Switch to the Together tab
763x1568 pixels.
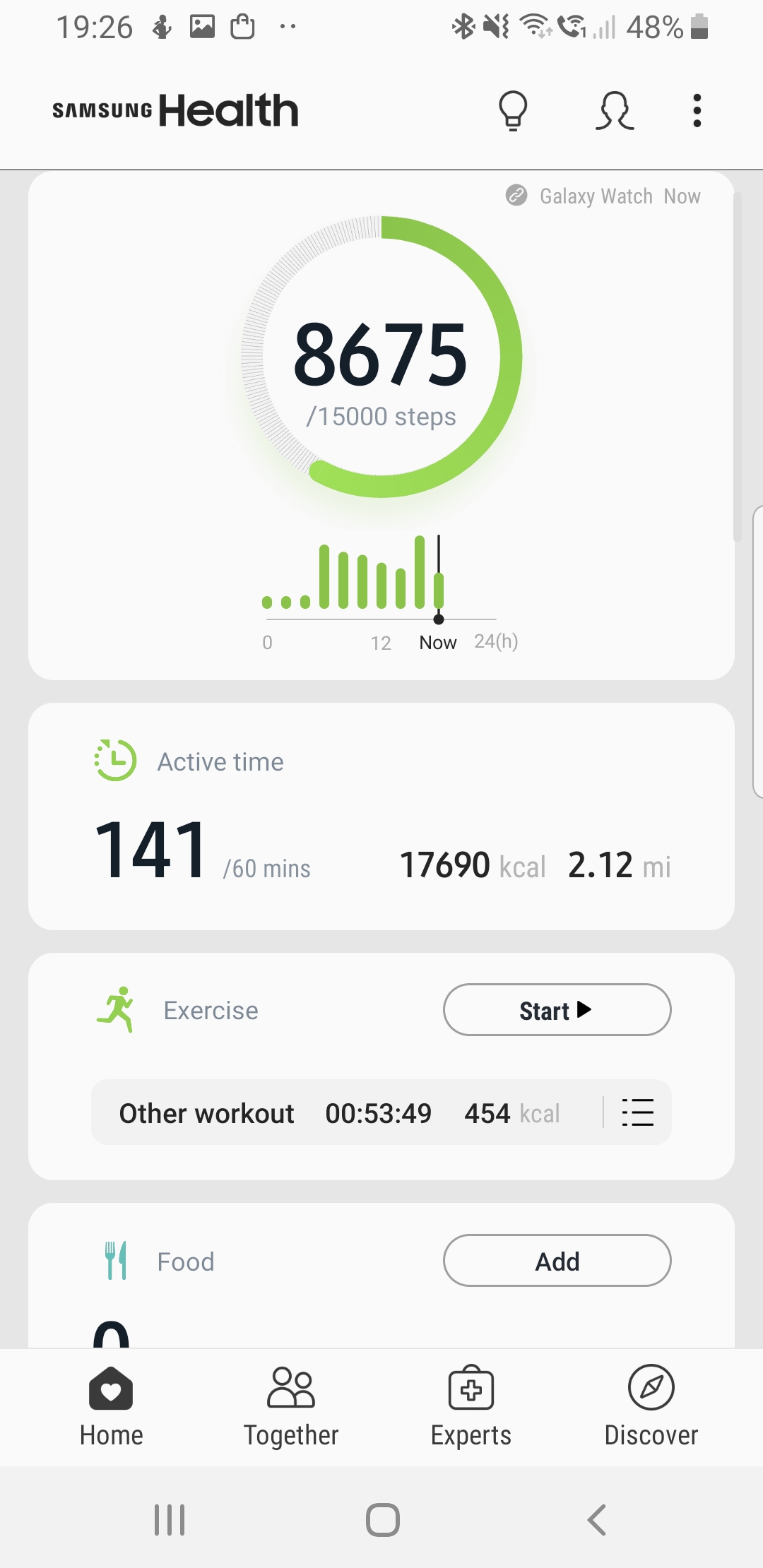(291, 1406)
